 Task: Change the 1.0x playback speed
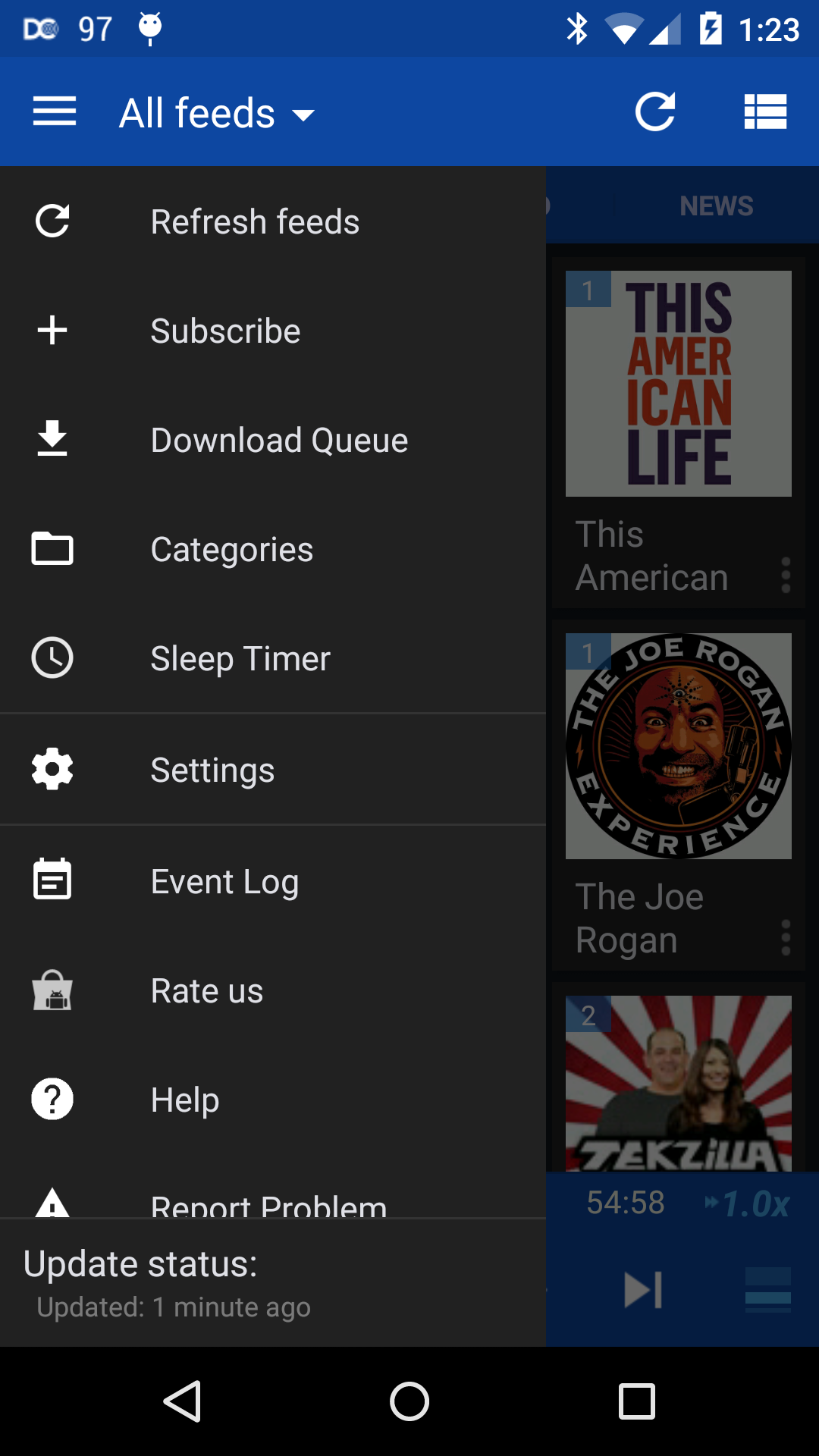pyautogui.click(x=748, y=1203)
